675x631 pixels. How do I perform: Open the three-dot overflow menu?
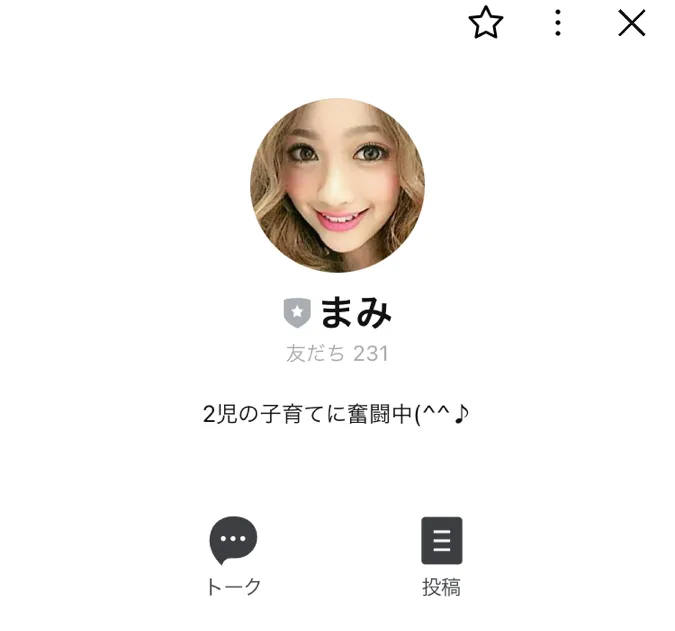558,23
